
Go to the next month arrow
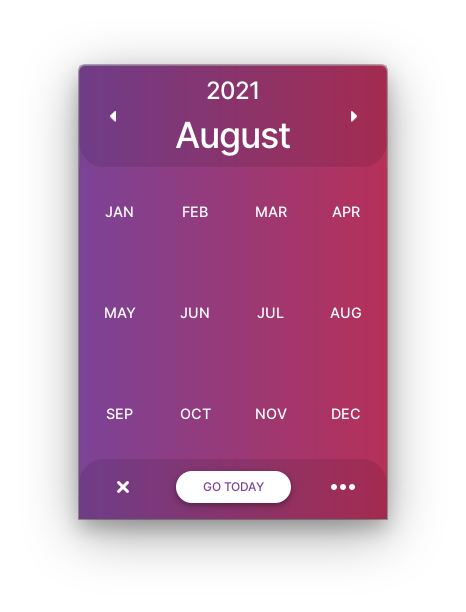tap(354, 116)
